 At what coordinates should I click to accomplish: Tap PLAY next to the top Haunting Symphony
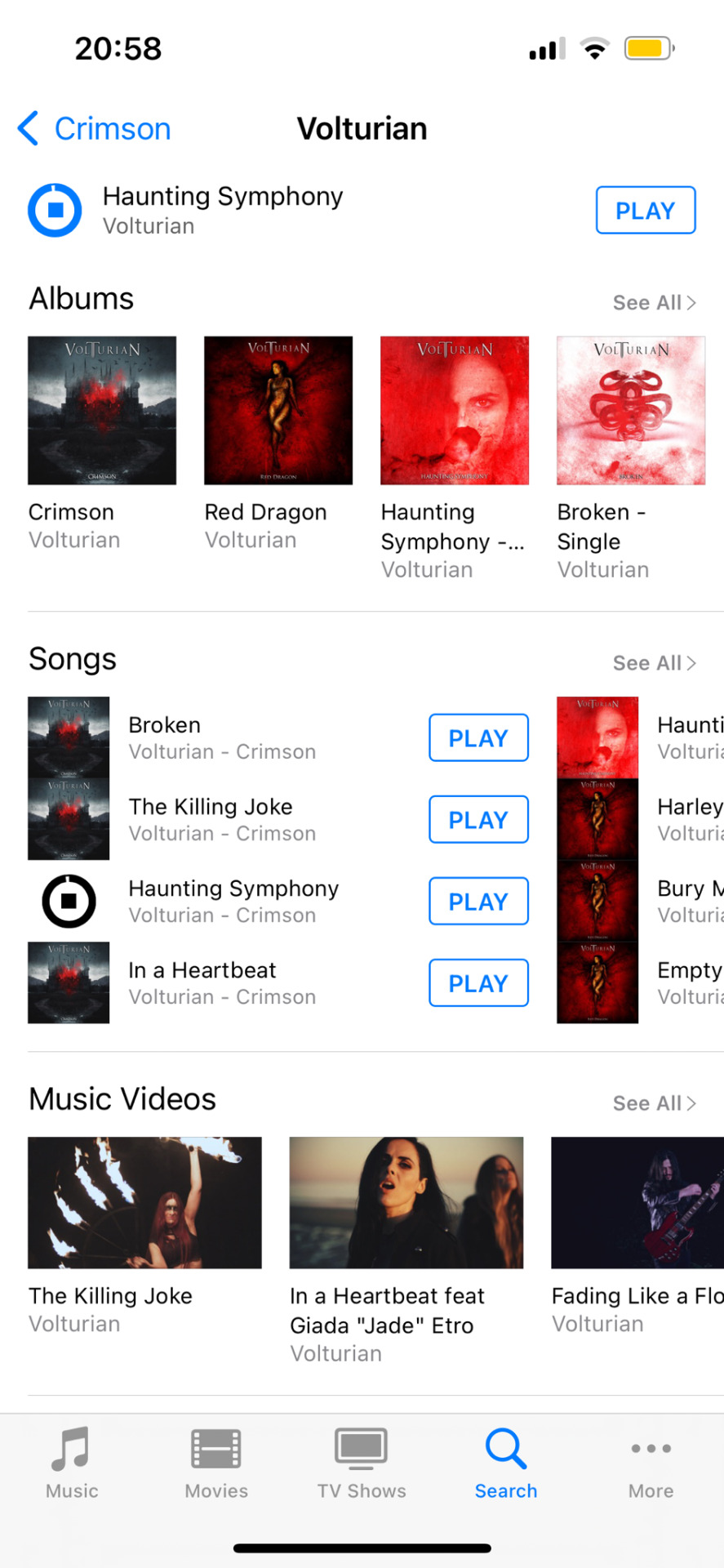645,211
